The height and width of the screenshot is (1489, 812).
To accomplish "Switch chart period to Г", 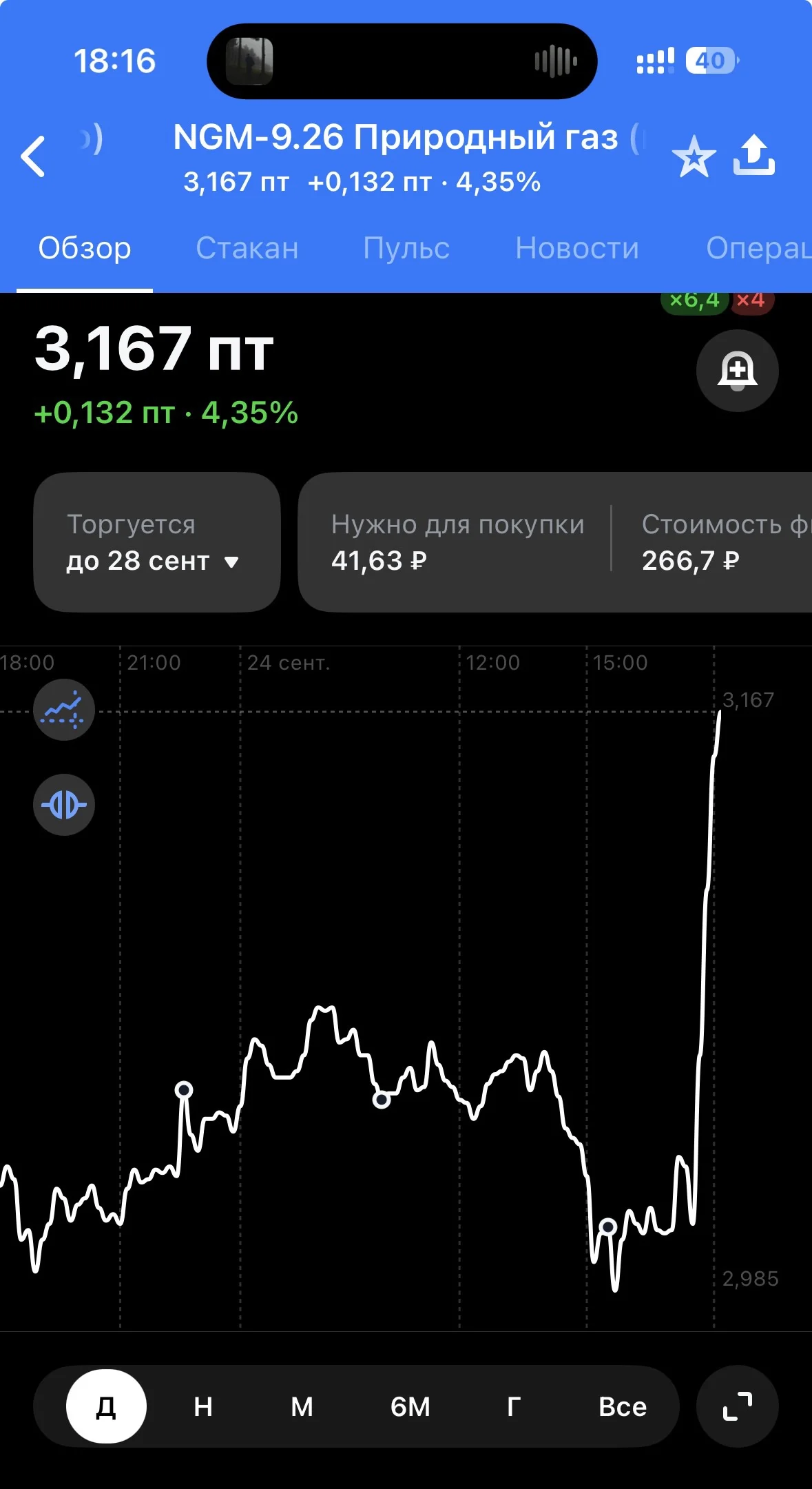I will [x=514, y=1406].
